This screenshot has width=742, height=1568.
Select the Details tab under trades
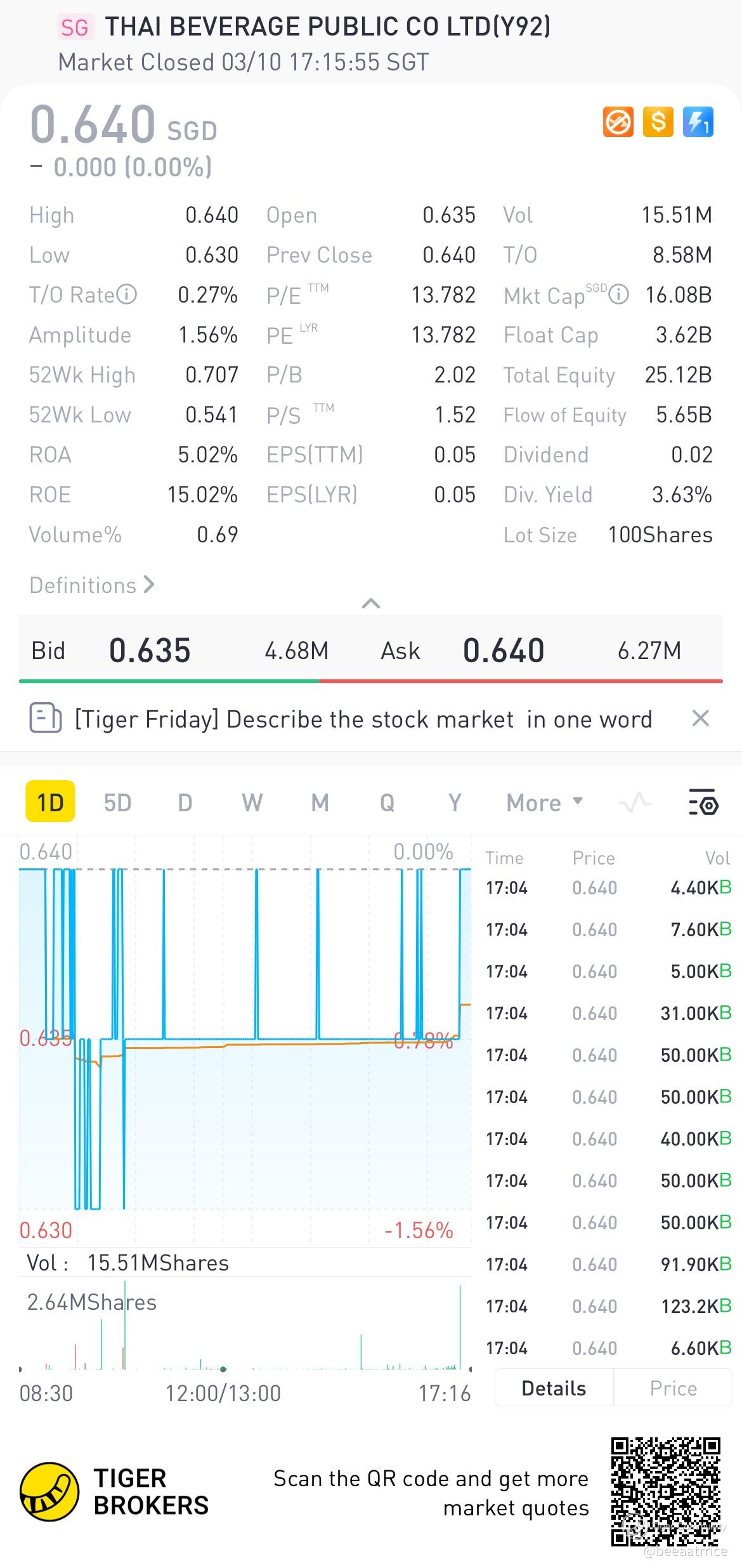click(x=554, y=1388)
